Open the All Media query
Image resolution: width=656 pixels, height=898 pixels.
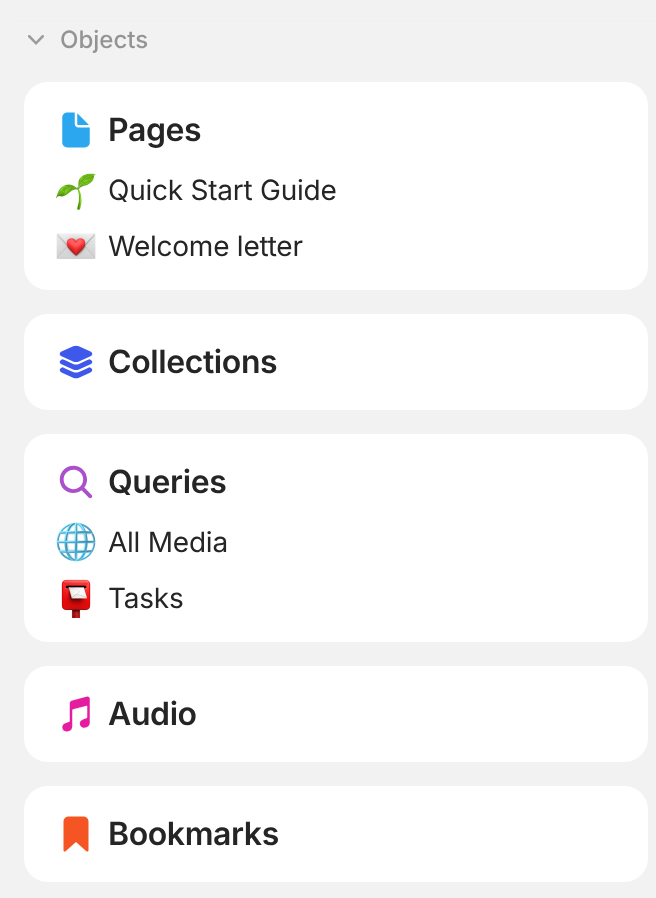point(168,542)
